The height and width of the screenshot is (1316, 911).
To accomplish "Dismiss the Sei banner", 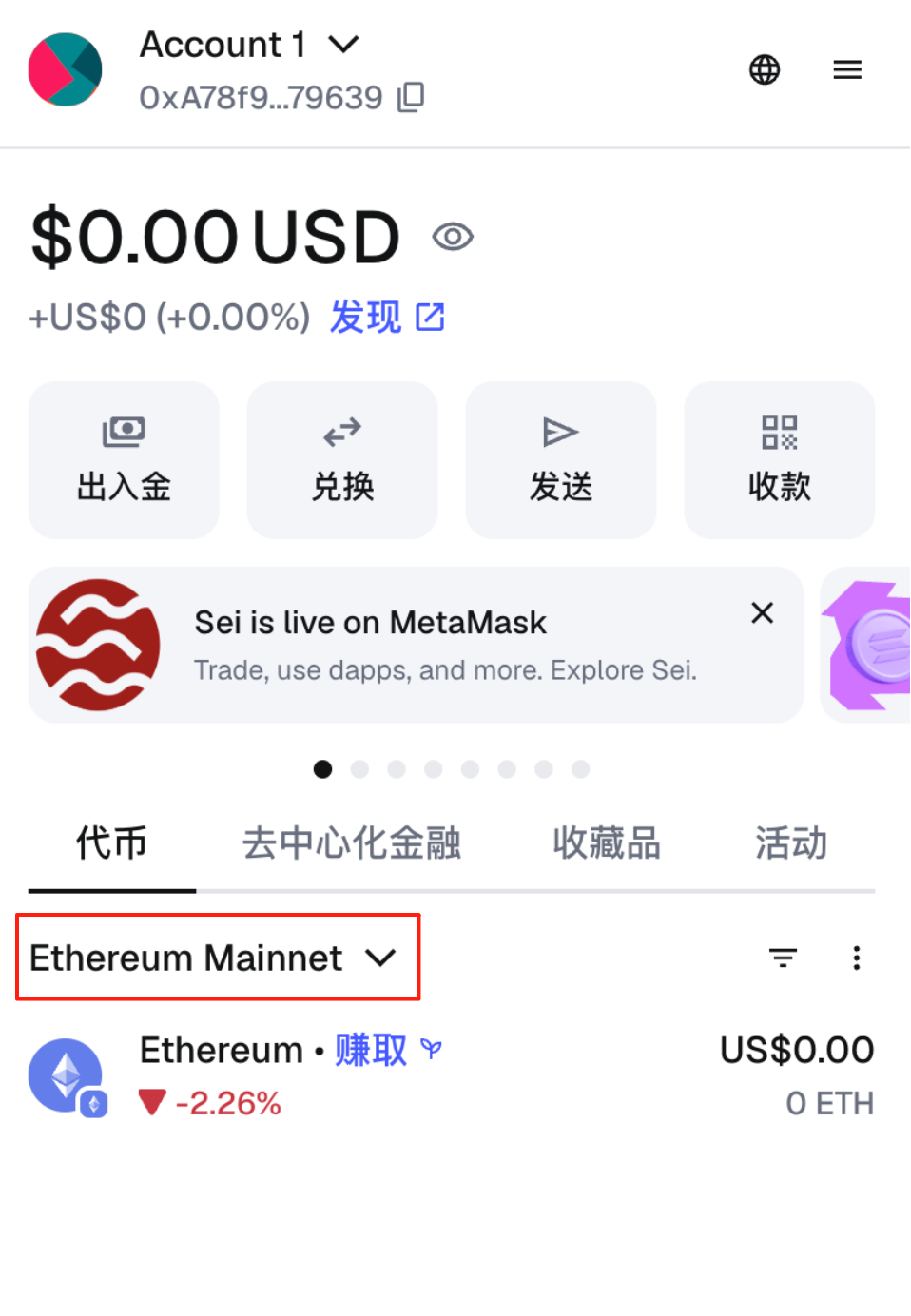I will tap(762, 613).
